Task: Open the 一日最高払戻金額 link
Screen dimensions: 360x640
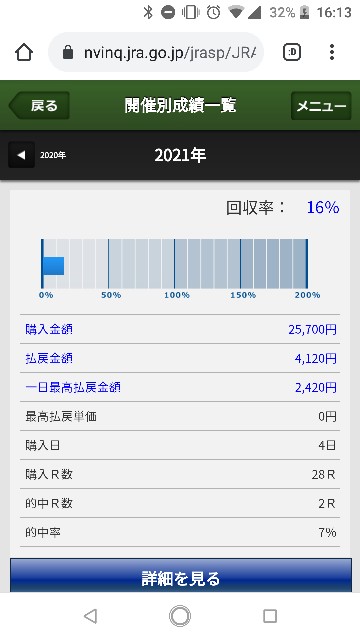Action: click(73, 387)
